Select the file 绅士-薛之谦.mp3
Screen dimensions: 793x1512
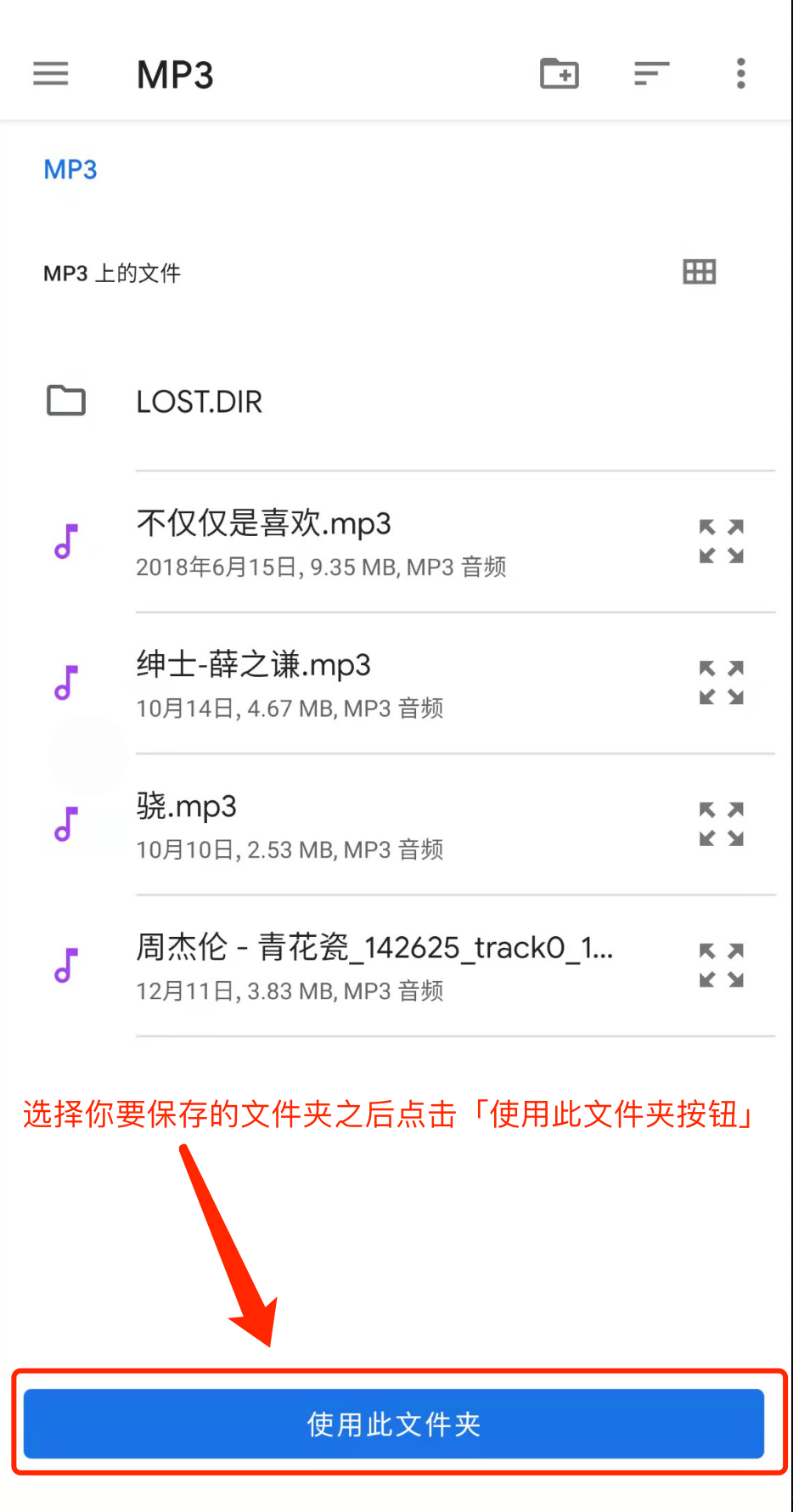click(340, 683)
